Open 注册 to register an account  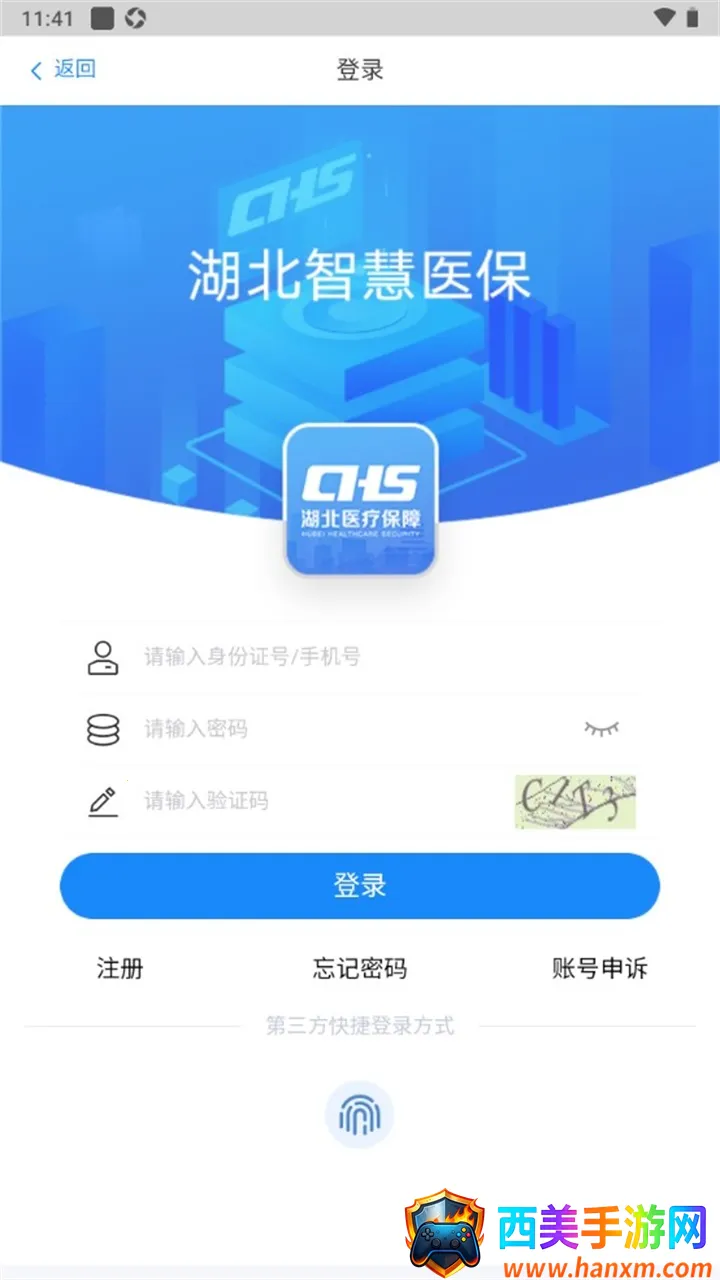(120, 968)
